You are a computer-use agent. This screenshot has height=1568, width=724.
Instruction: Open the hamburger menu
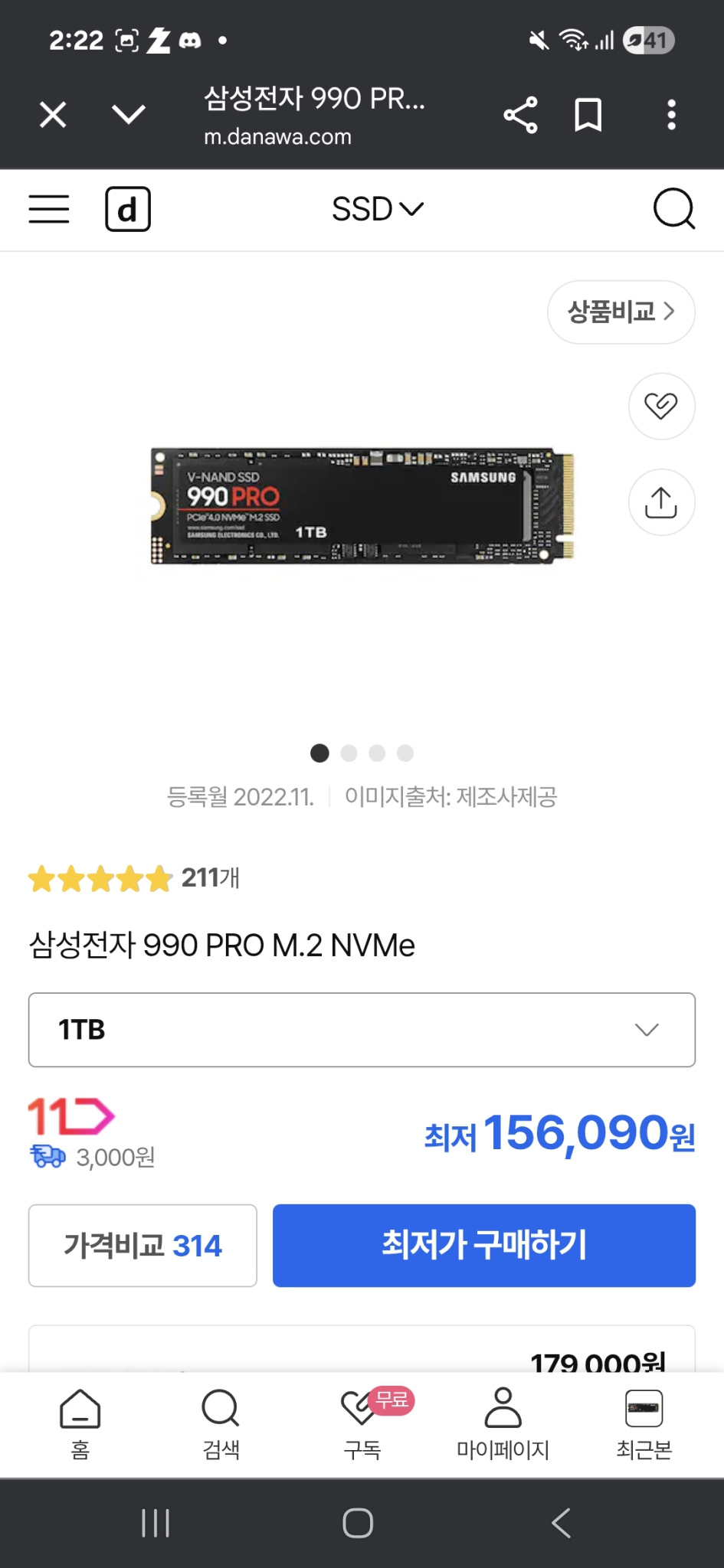pos(48,209)
